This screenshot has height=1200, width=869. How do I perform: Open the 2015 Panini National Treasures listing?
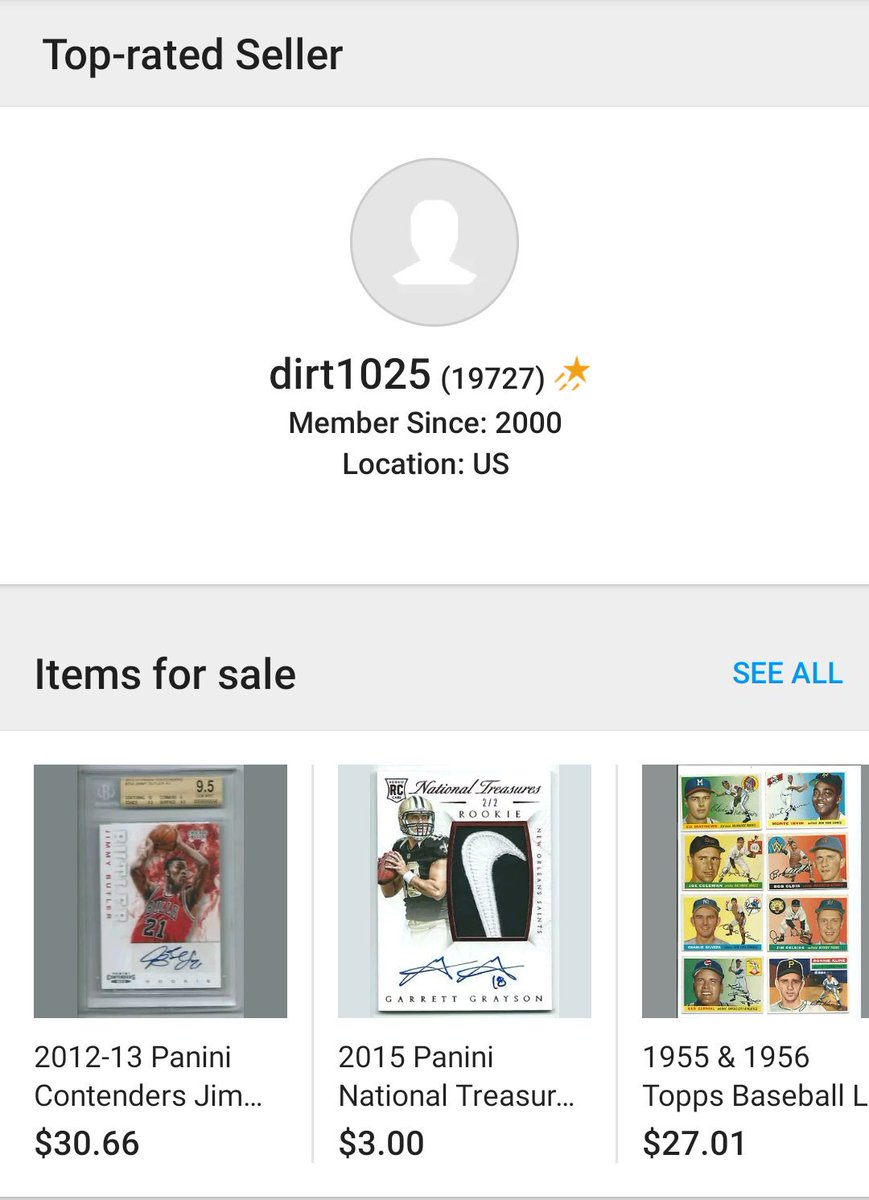tap(464, 891)
